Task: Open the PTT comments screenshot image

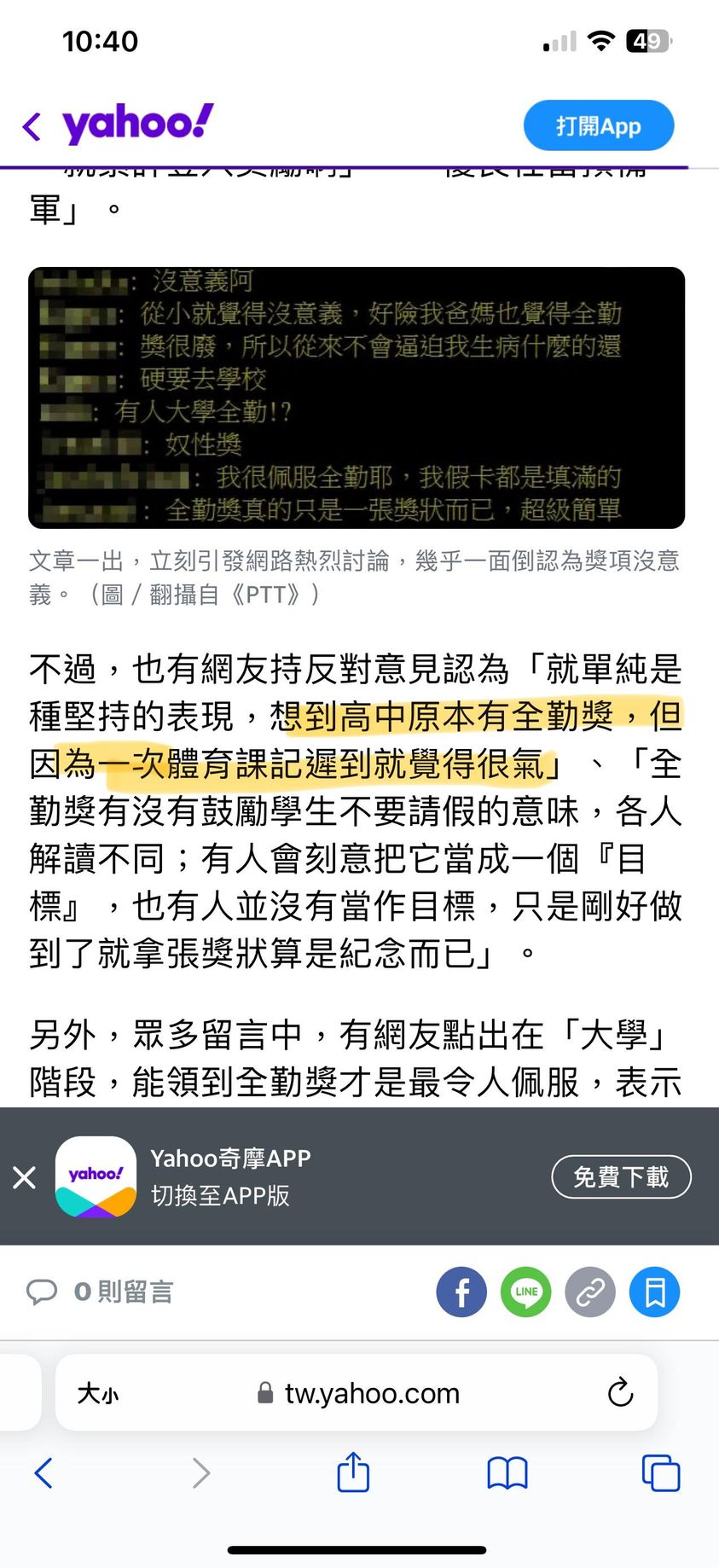Action: coord(357,398)
